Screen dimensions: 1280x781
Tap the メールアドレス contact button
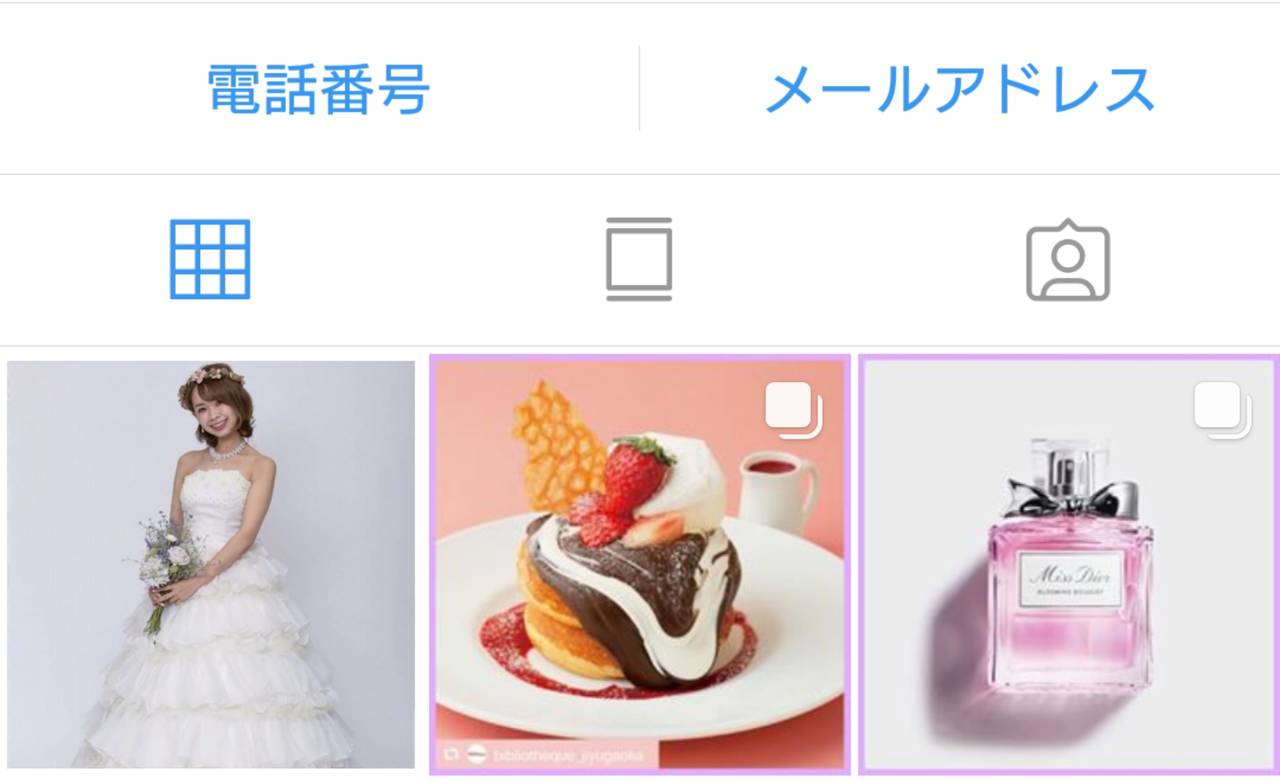[x=960, y=90]
